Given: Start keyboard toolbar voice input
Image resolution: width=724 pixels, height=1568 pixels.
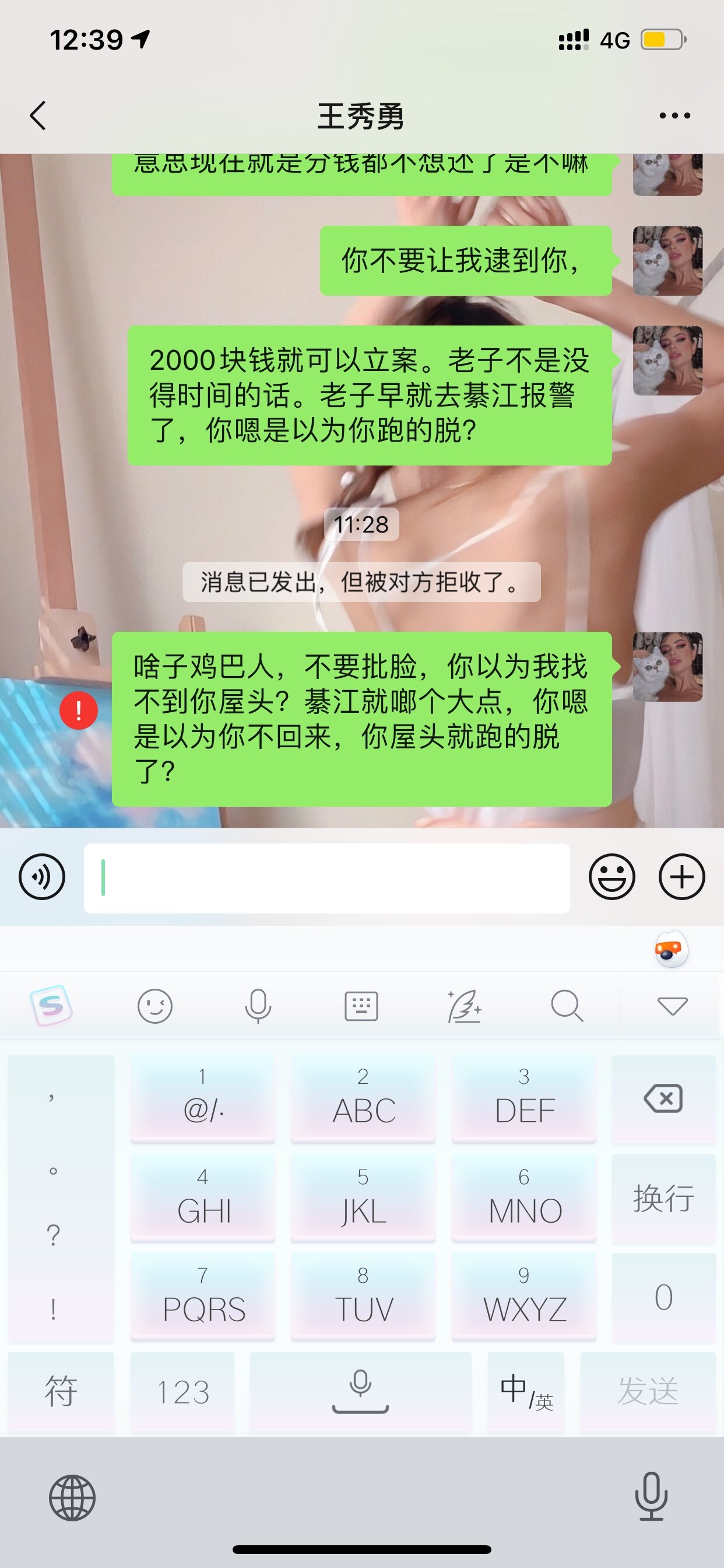Looking at the screenshot, I should [258, 1006].
